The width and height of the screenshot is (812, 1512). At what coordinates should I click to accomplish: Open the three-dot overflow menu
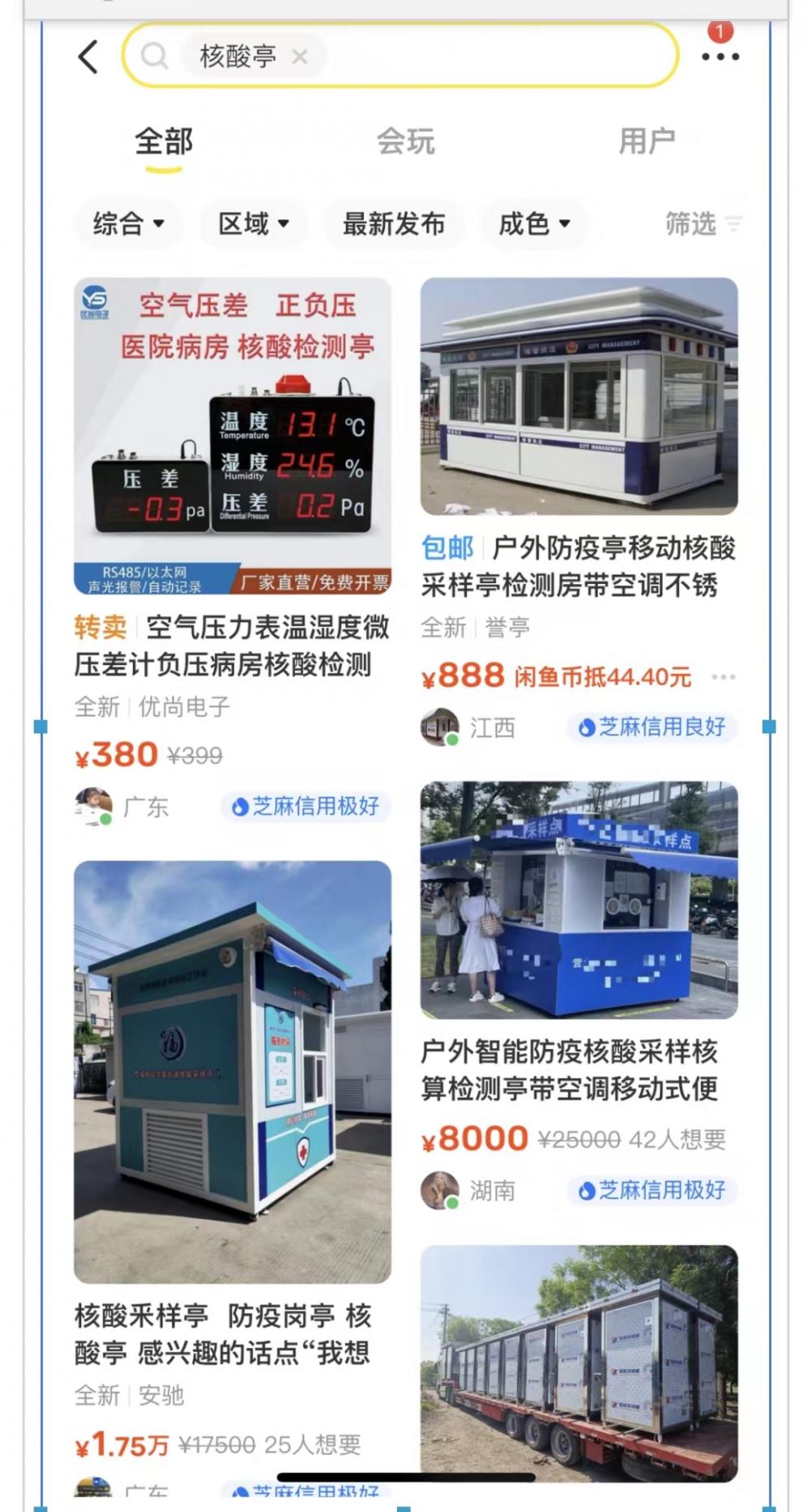coord(720,57)
